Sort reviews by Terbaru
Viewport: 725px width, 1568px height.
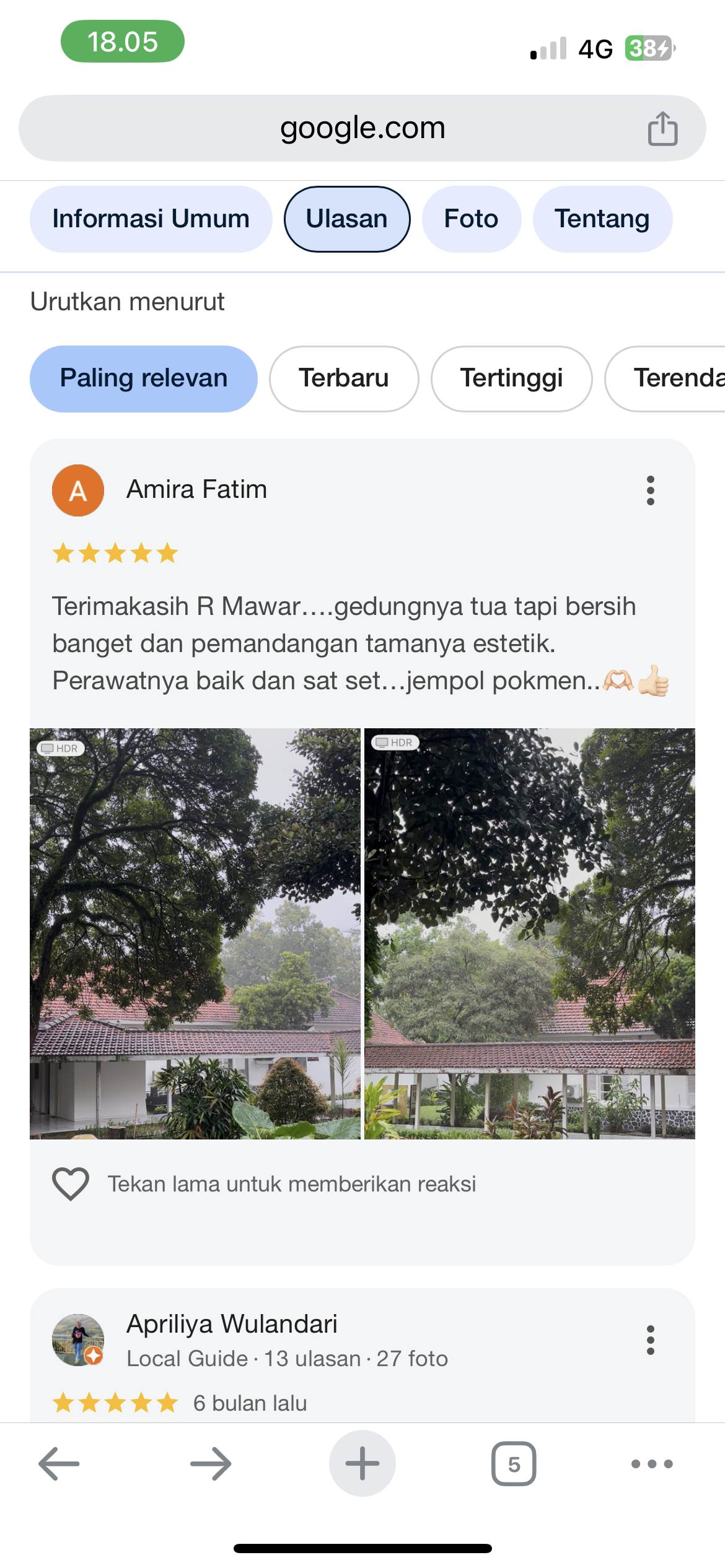(343, 378)
